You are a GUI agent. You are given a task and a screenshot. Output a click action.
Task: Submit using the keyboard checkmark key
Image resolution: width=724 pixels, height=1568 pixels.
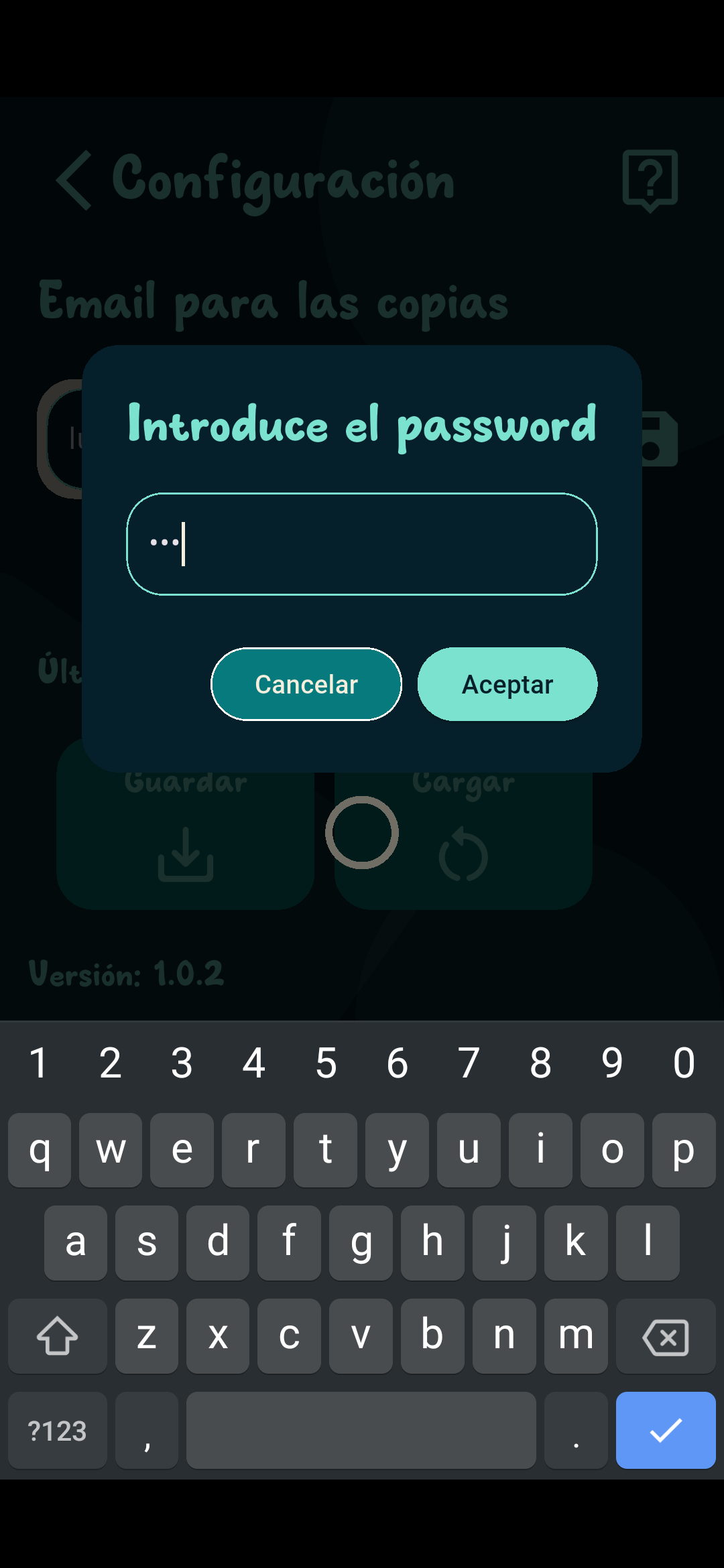click(665, 1431)
